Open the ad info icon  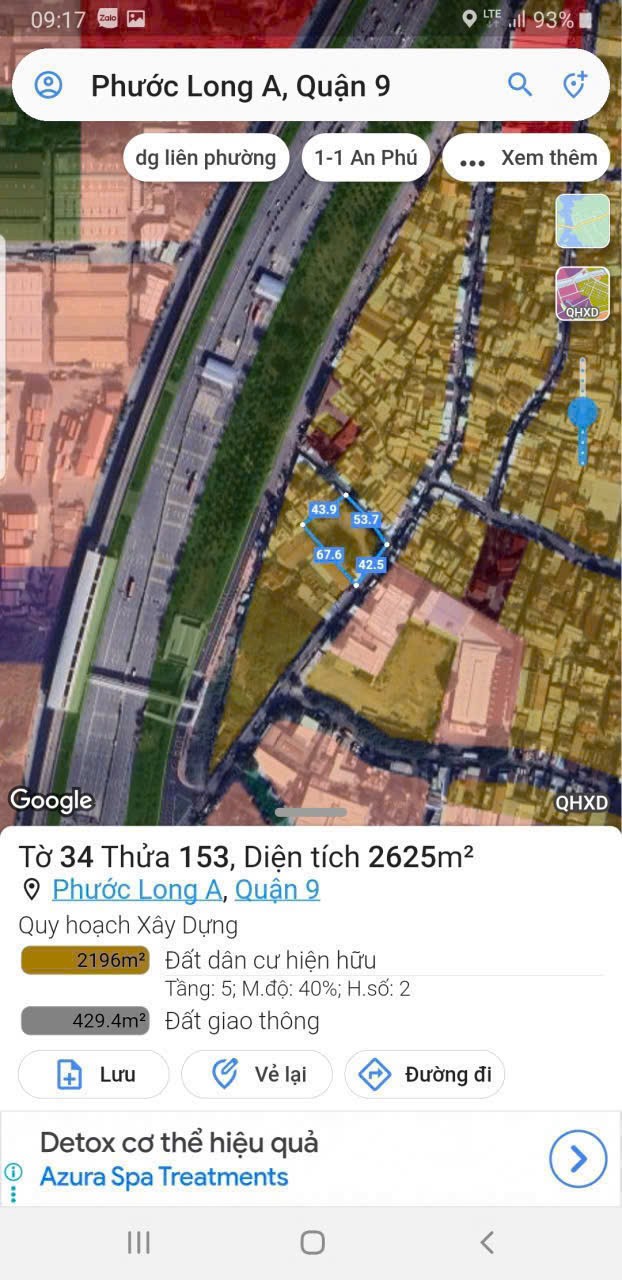pyautogui.click(x=13, y=1172)
